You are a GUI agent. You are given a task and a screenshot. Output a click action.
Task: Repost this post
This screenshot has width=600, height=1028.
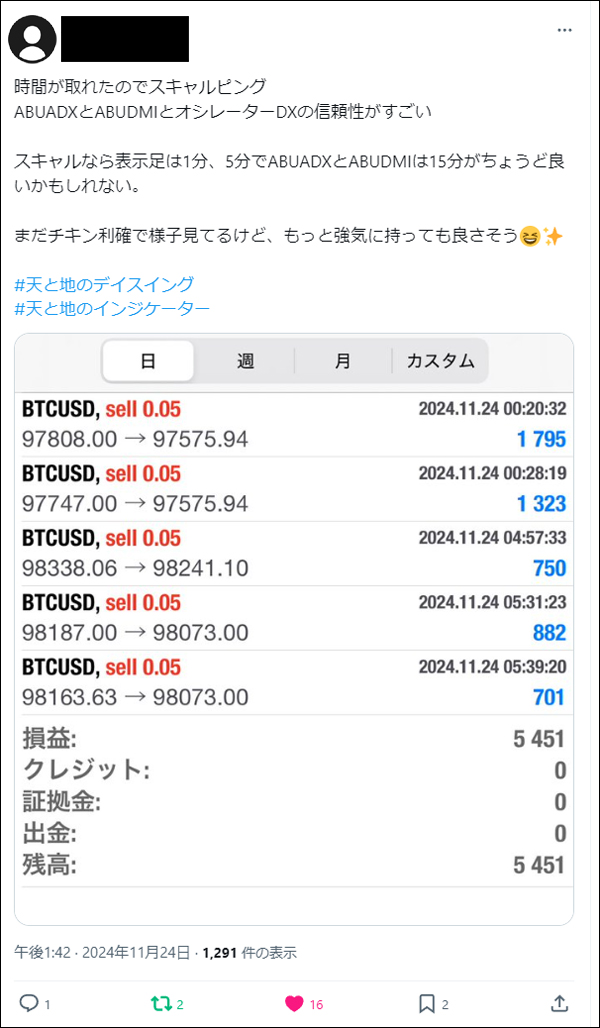tap(158, 1002)
